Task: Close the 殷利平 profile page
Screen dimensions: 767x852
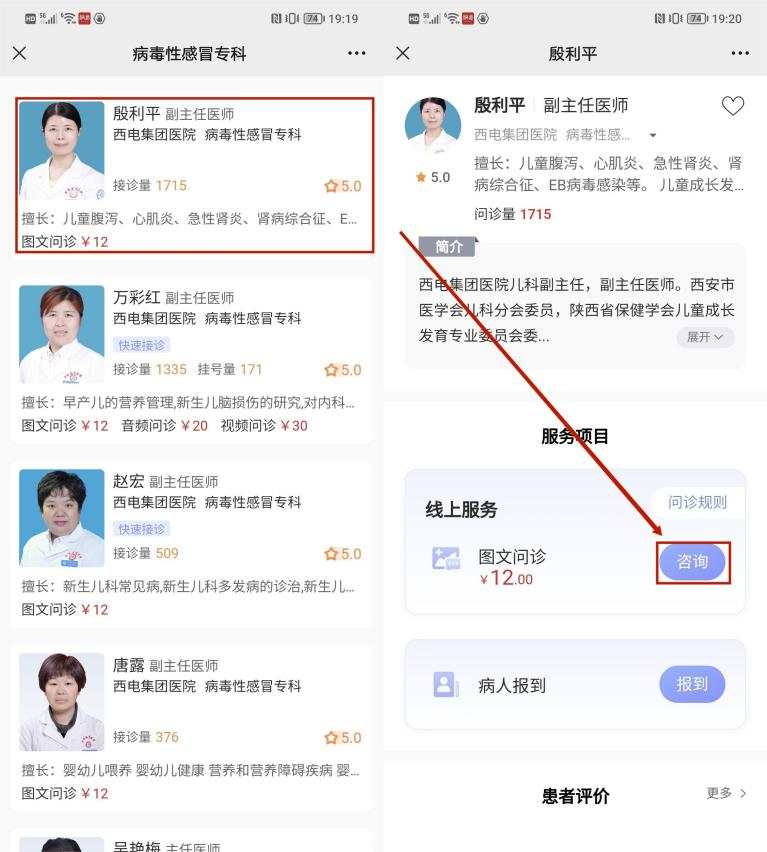Action: tap(403, 53)
